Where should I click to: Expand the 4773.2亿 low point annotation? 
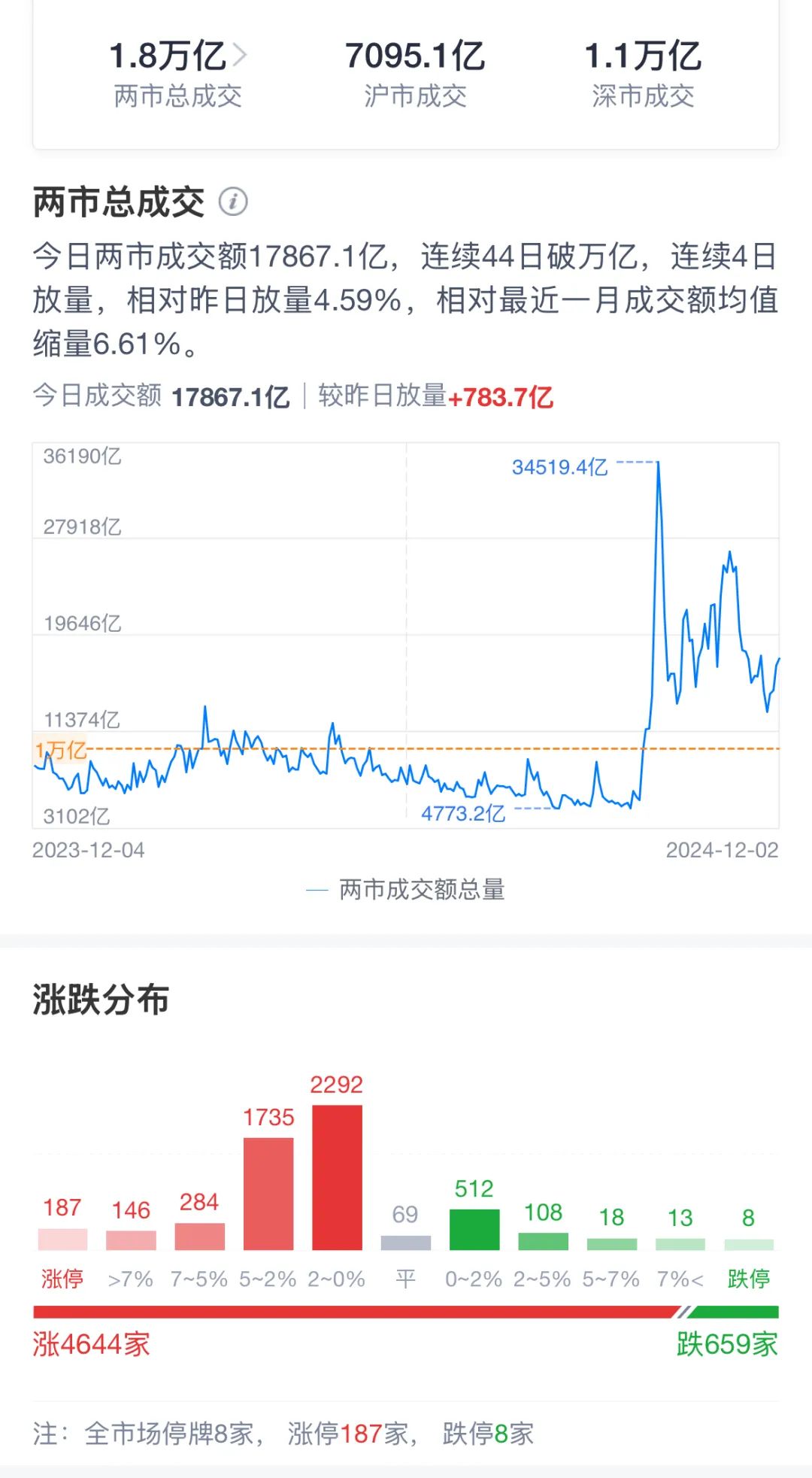coord(464,813)
